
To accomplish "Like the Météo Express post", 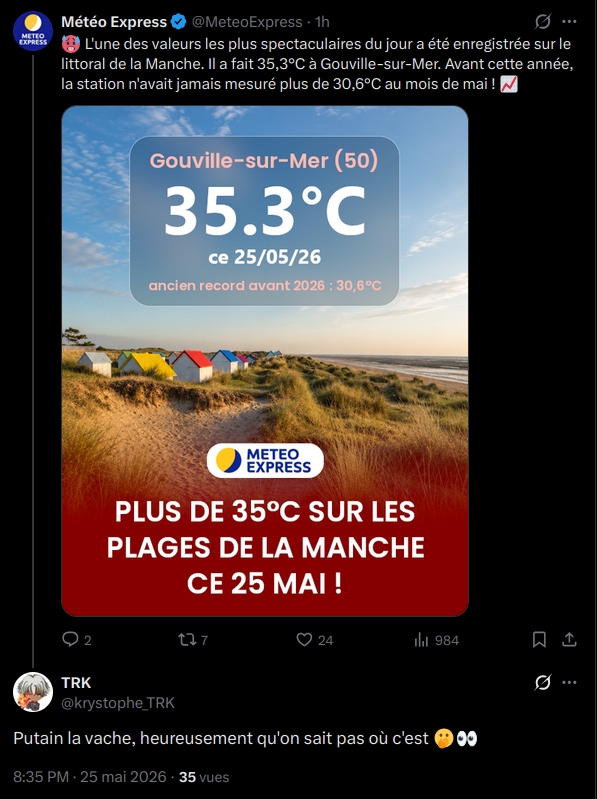I will 315,640.
